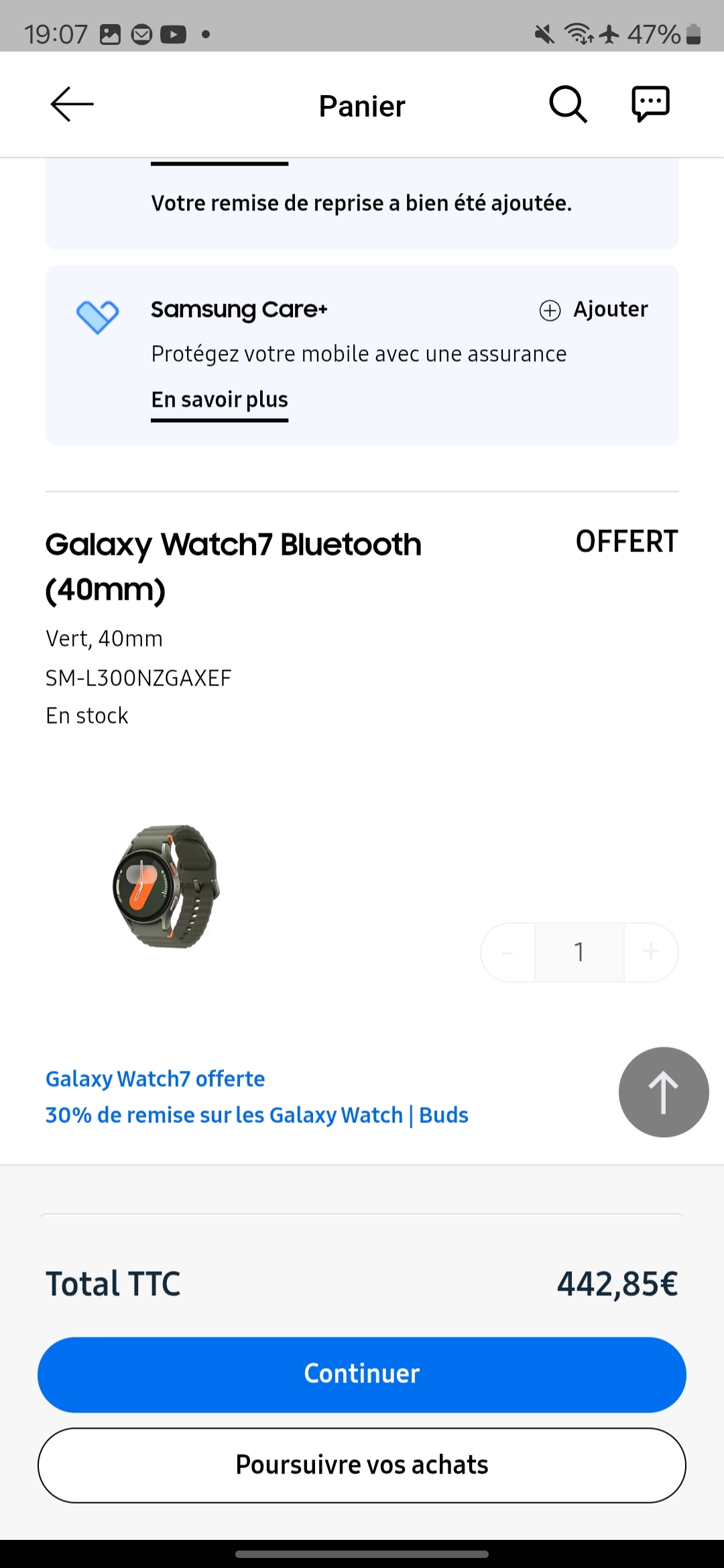
Task: Decrease Galaxy Watch7 quantity
Action: tap(508, 952)
